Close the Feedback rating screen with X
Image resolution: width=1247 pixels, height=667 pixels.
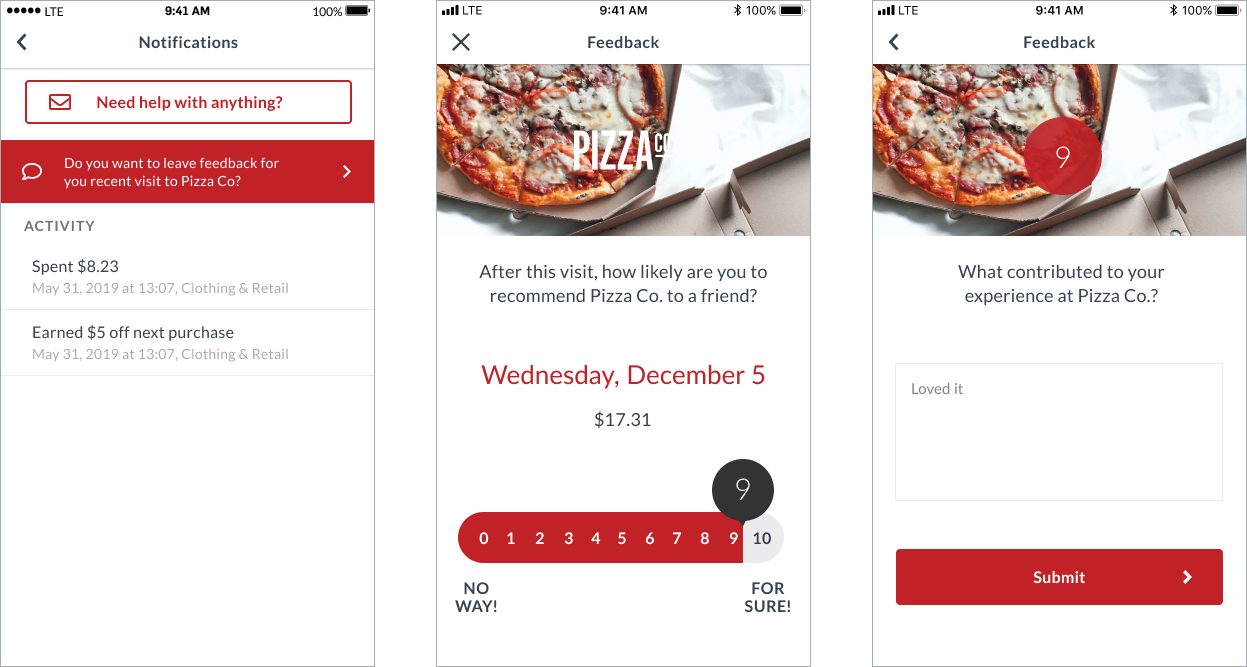[460, 42]
